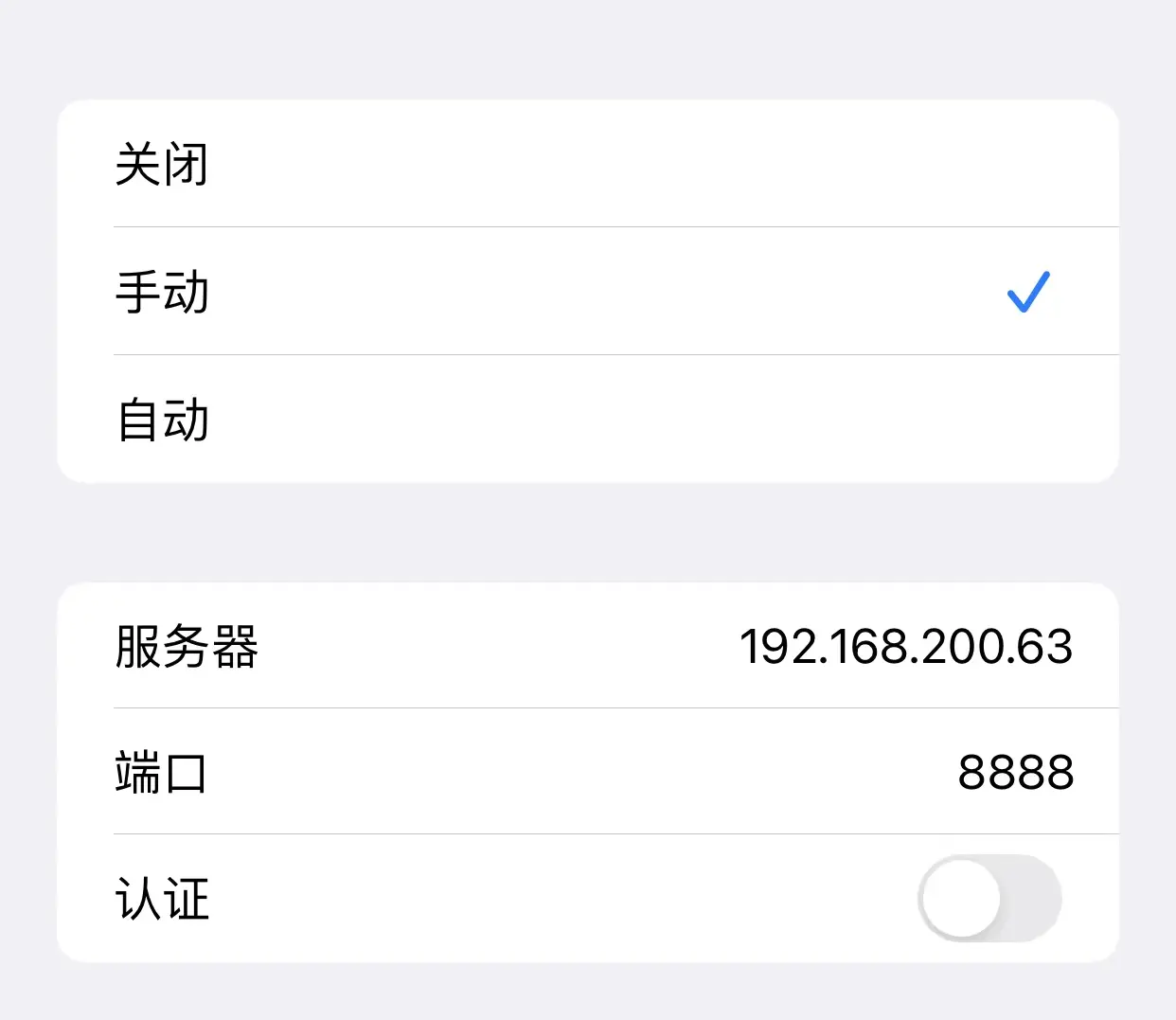Edit the 服务器 address field
This screenshot has width=1176, height=1020.
tap(904, 647)
